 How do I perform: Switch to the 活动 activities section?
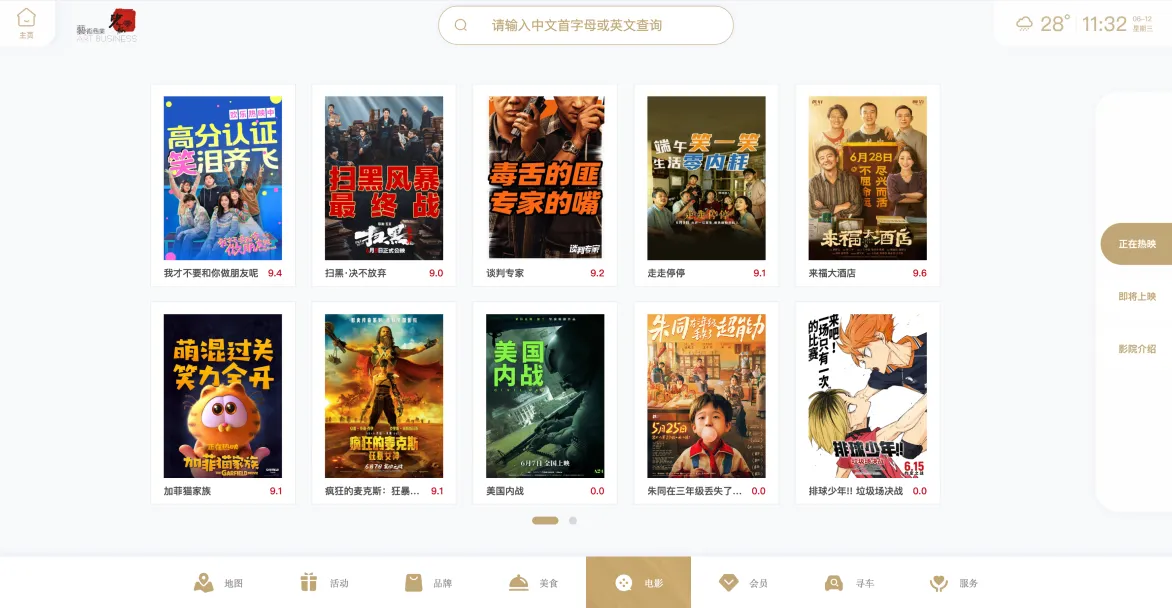324,583
